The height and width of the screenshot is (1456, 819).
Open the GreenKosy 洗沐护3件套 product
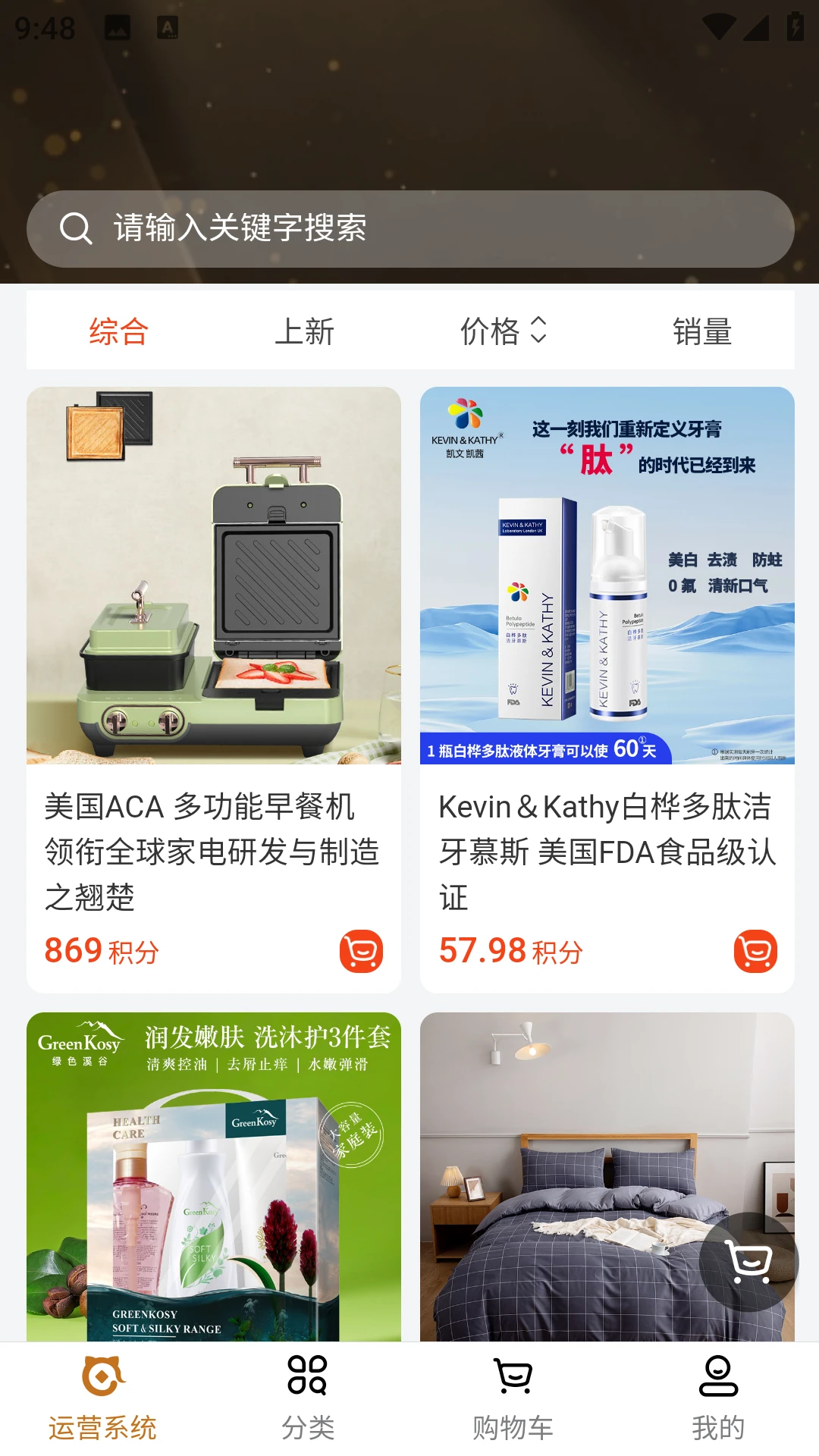point(213,1175)
